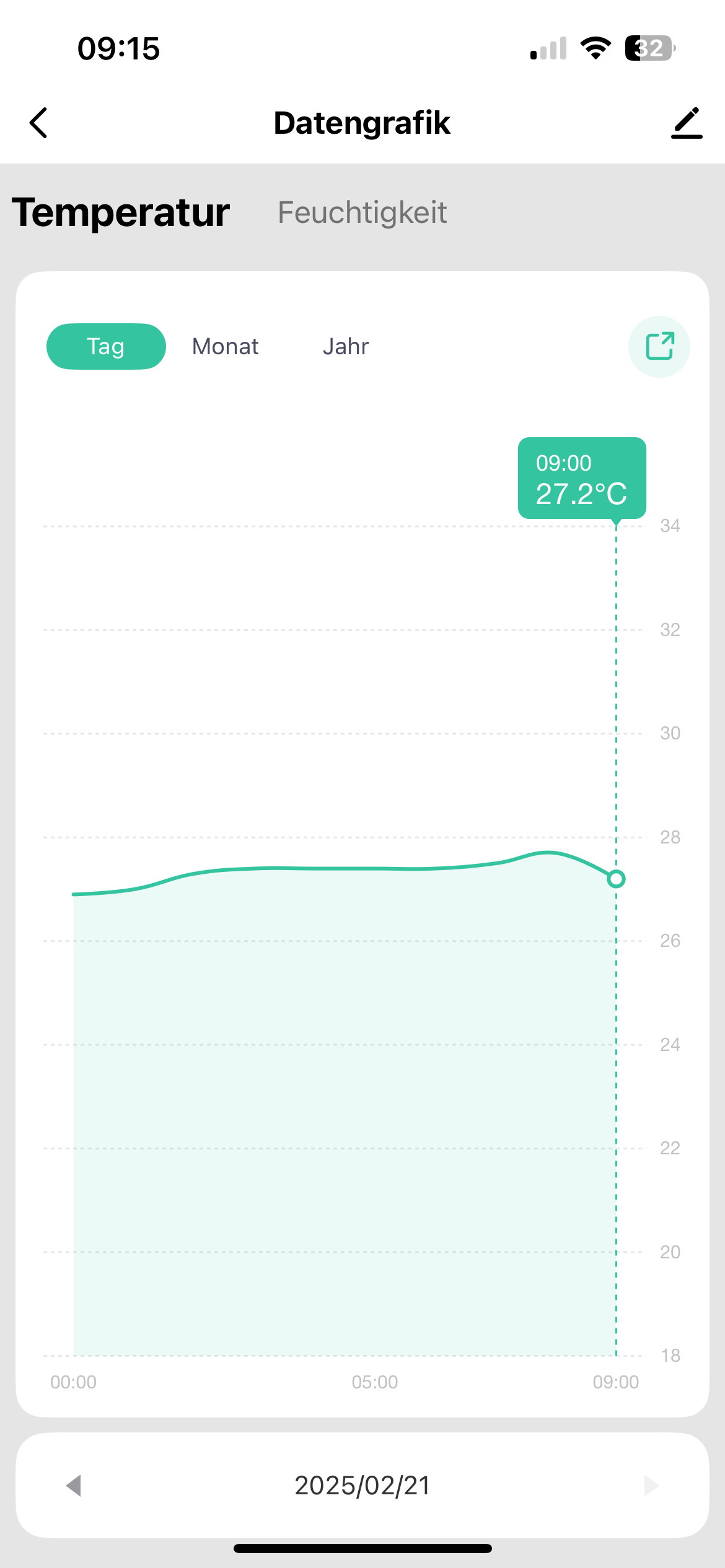Select the Temperatur tab

click(121, 212)
